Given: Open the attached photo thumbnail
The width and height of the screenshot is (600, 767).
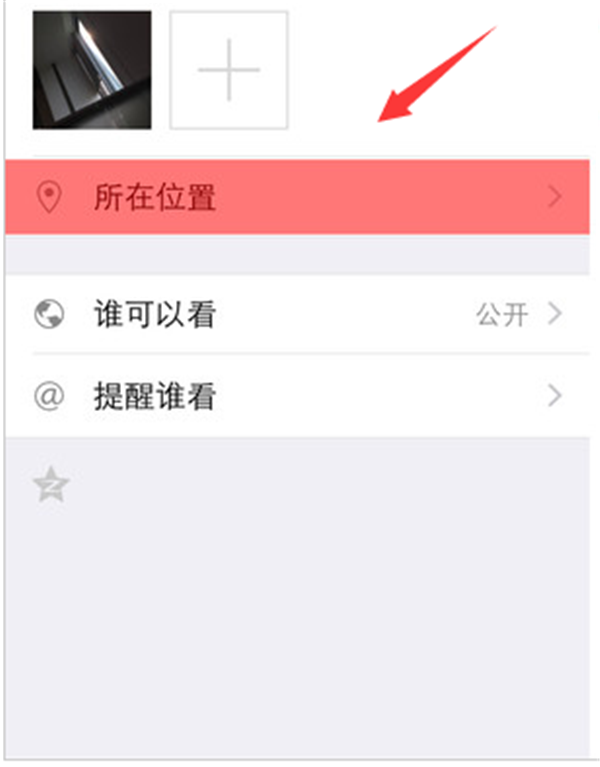Looking at the screenshot, I should tap(92, 70).
